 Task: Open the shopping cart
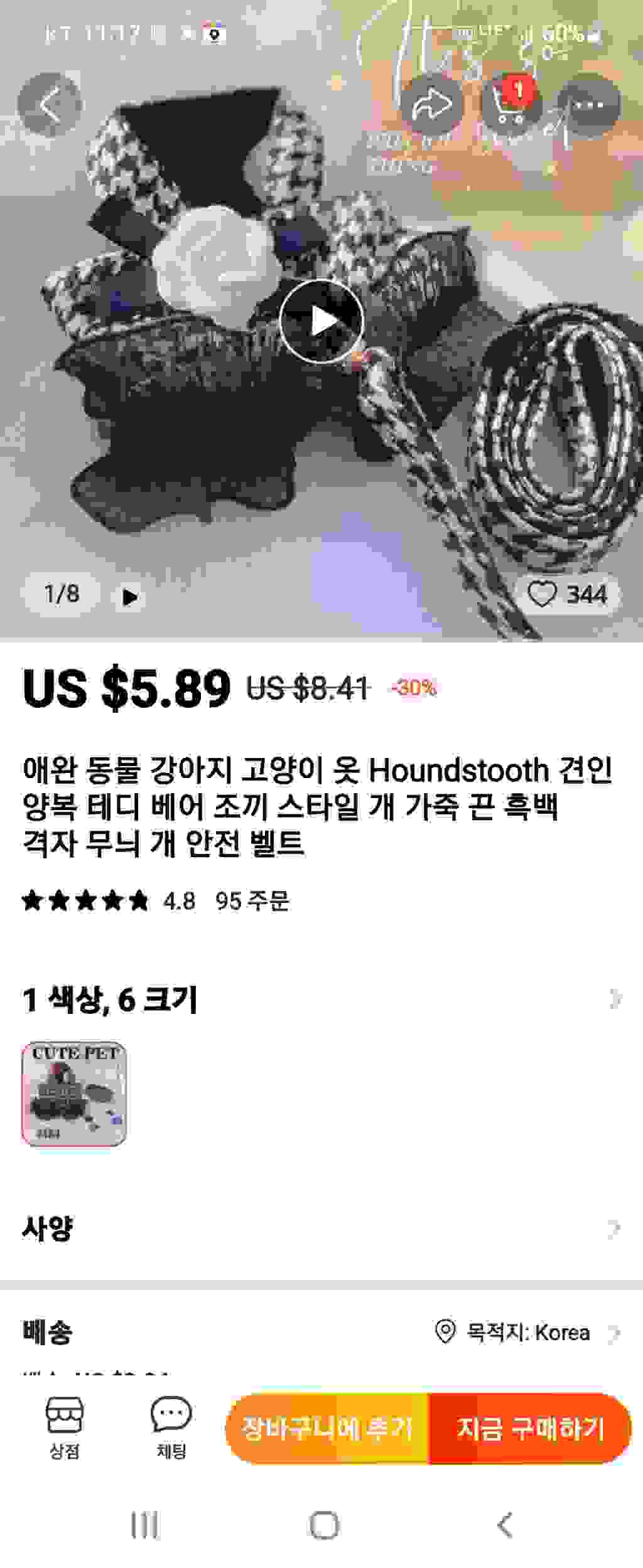510,105
